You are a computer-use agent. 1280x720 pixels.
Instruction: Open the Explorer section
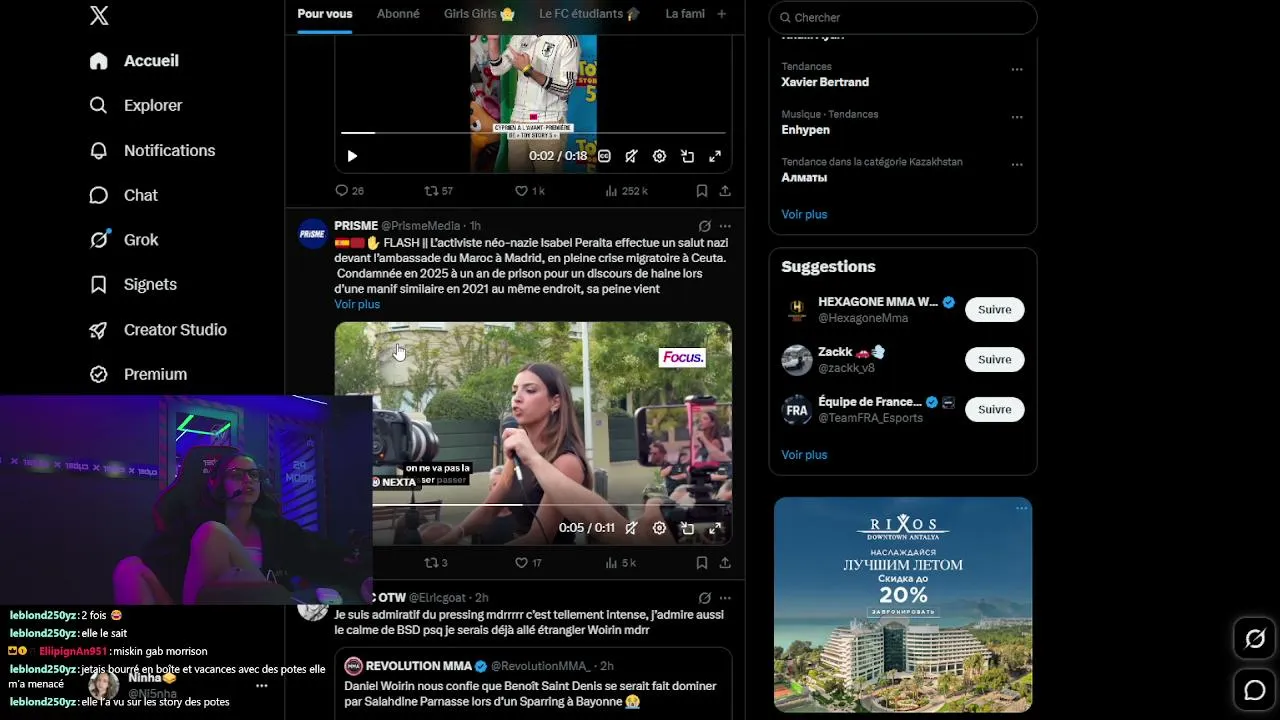pyautogui.click(x=135, y=105)
